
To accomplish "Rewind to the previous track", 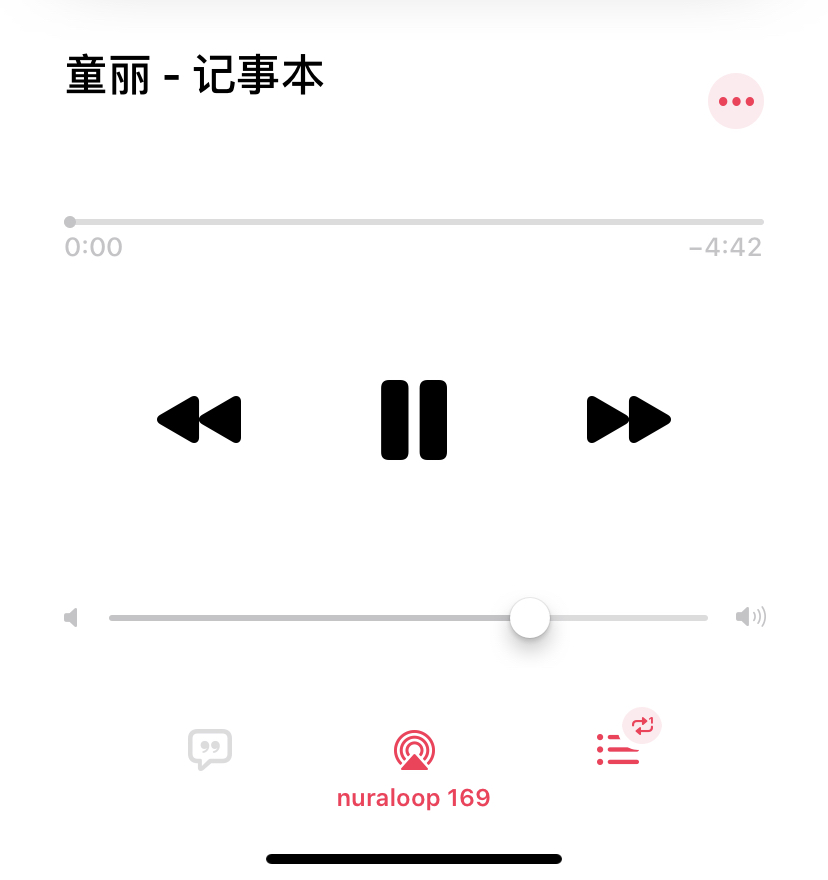I will point(199,419).
